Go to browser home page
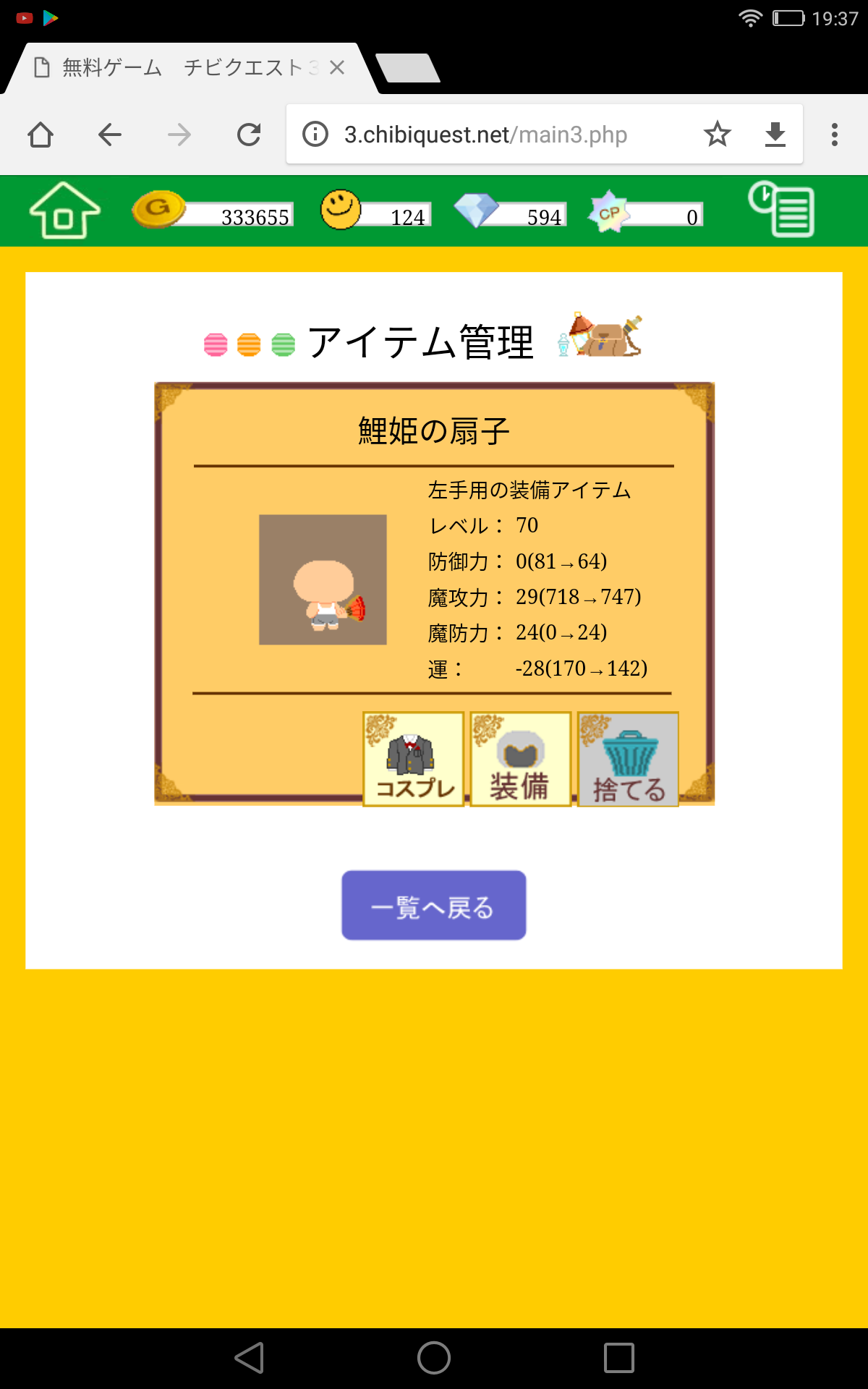 click(41, 135)
